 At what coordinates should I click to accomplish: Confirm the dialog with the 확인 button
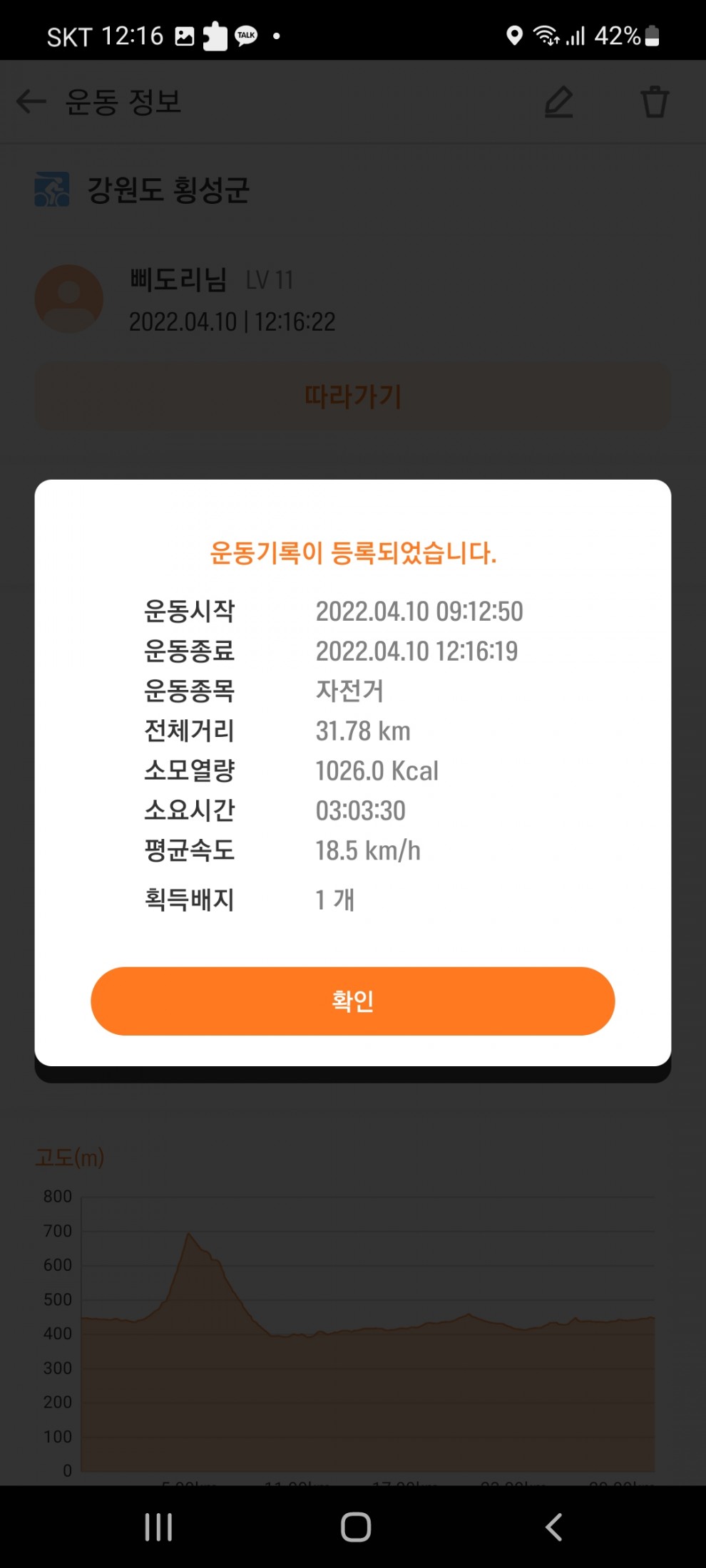[352, 1001]
